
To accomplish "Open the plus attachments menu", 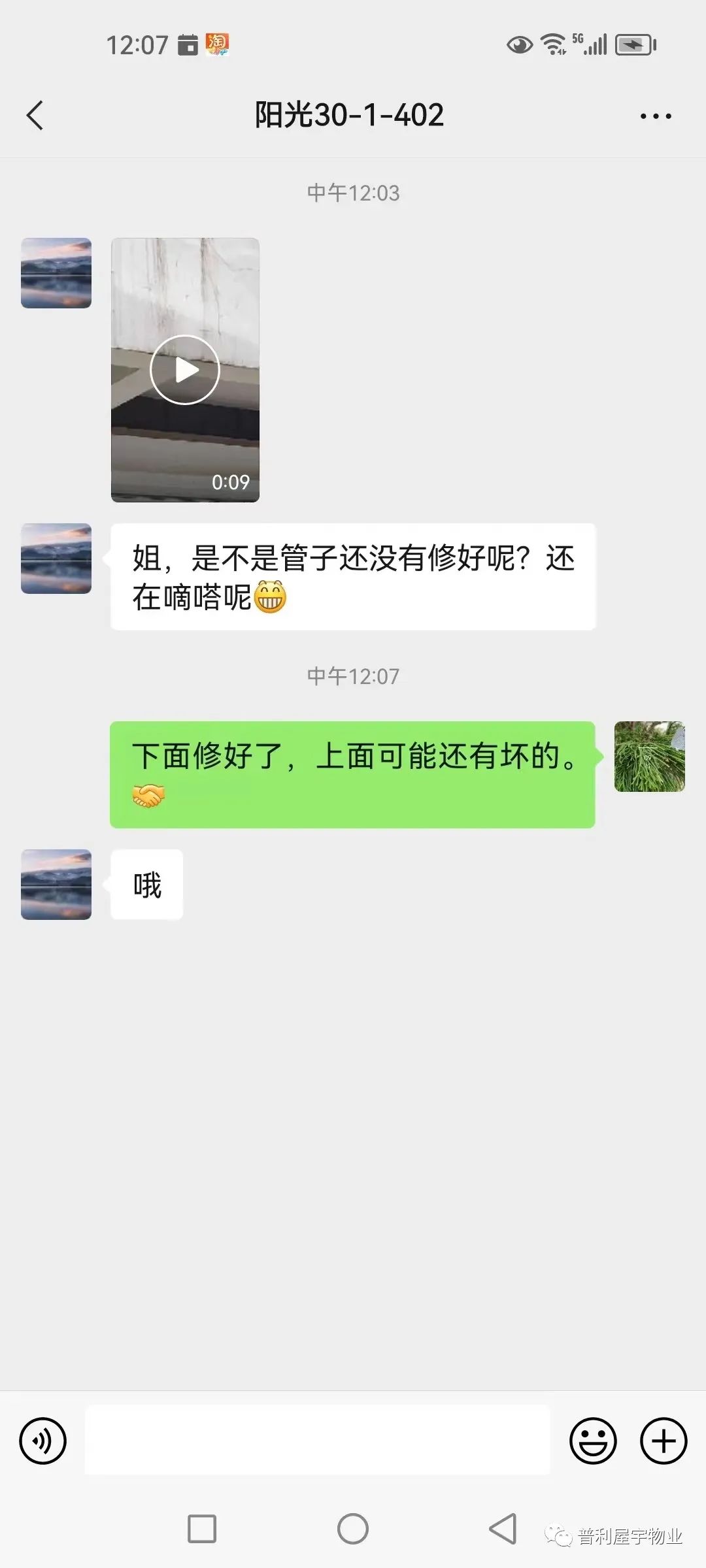I will point(664,1441).
